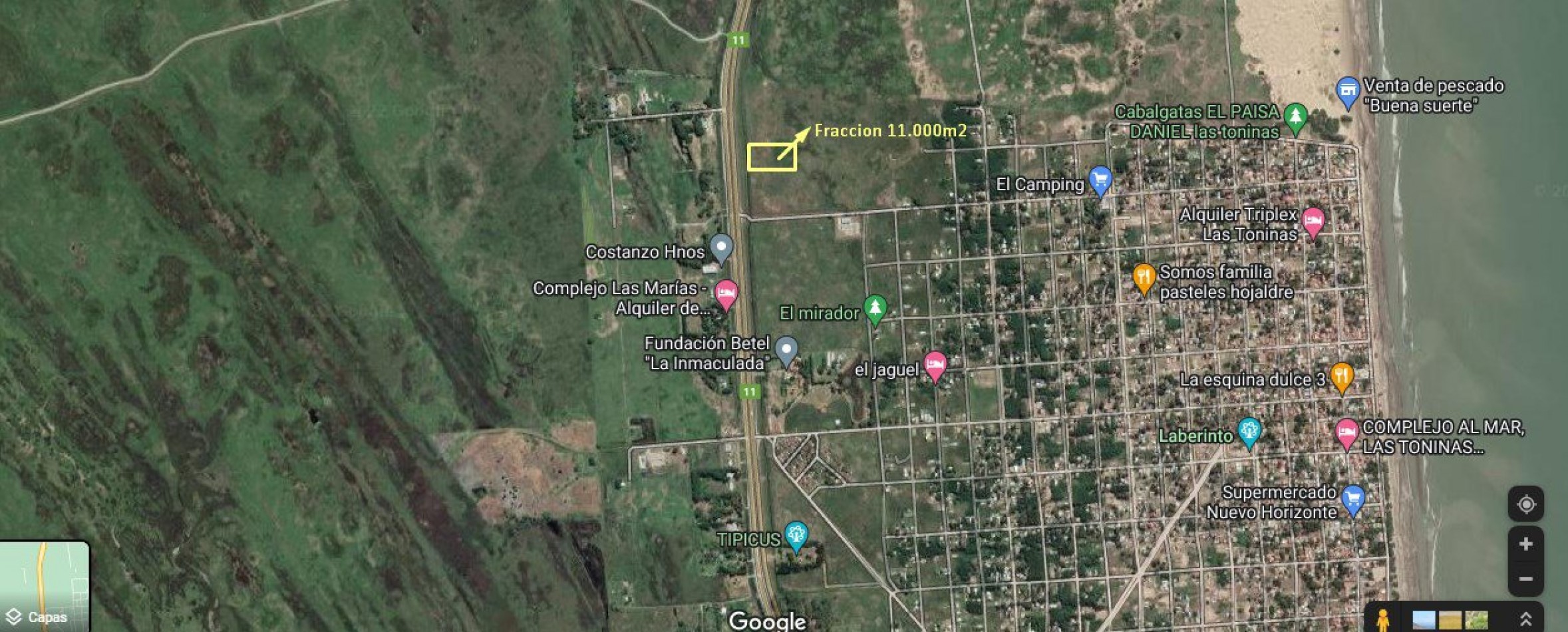Select the Complejo Las Marías lodging marker

point(726,293)
